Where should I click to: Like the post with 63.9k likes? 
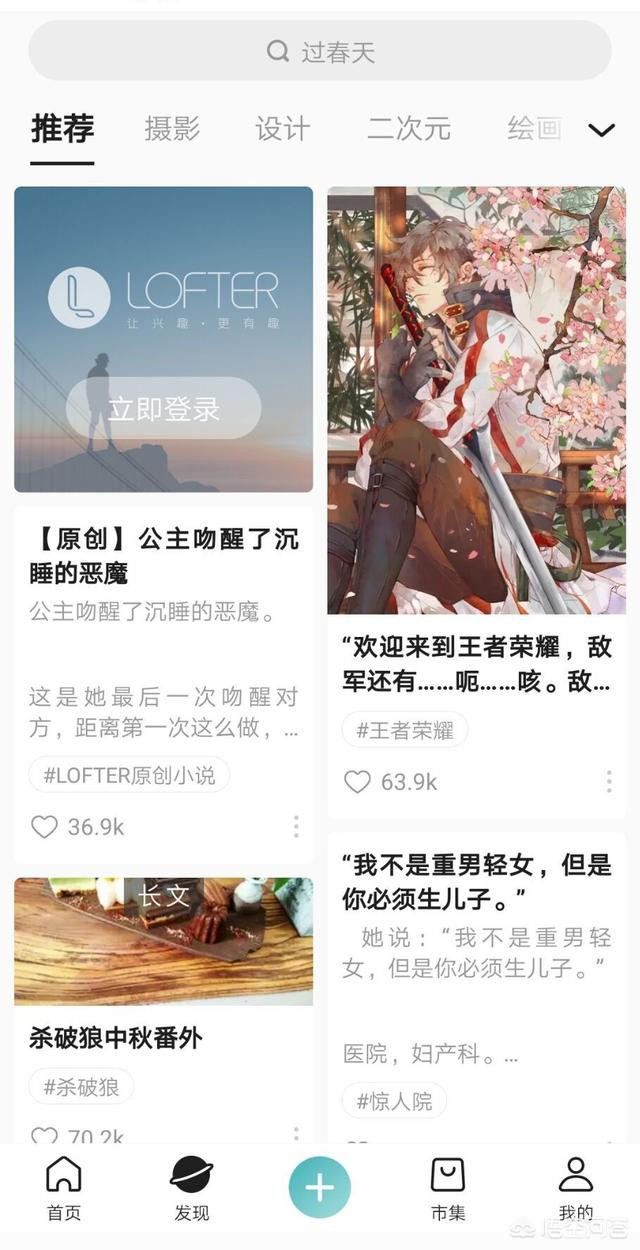click(358, 782)
